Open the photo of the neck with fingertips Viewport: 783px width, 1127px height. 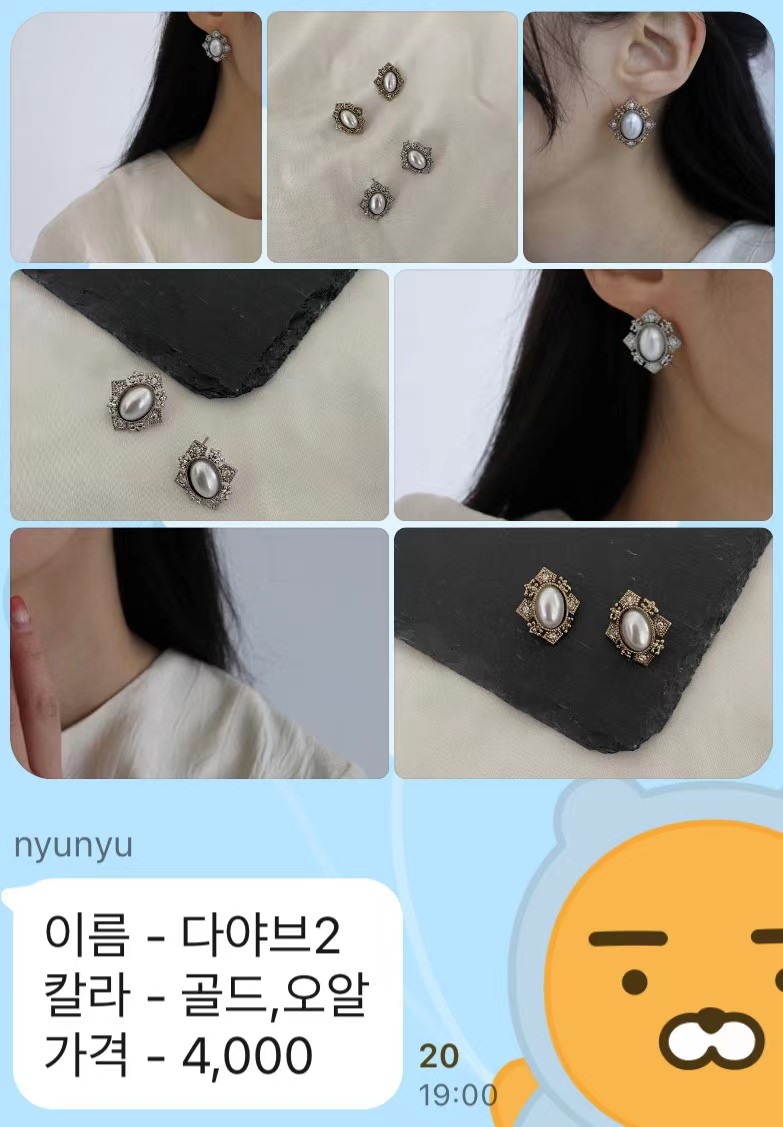tap(199, 653)
